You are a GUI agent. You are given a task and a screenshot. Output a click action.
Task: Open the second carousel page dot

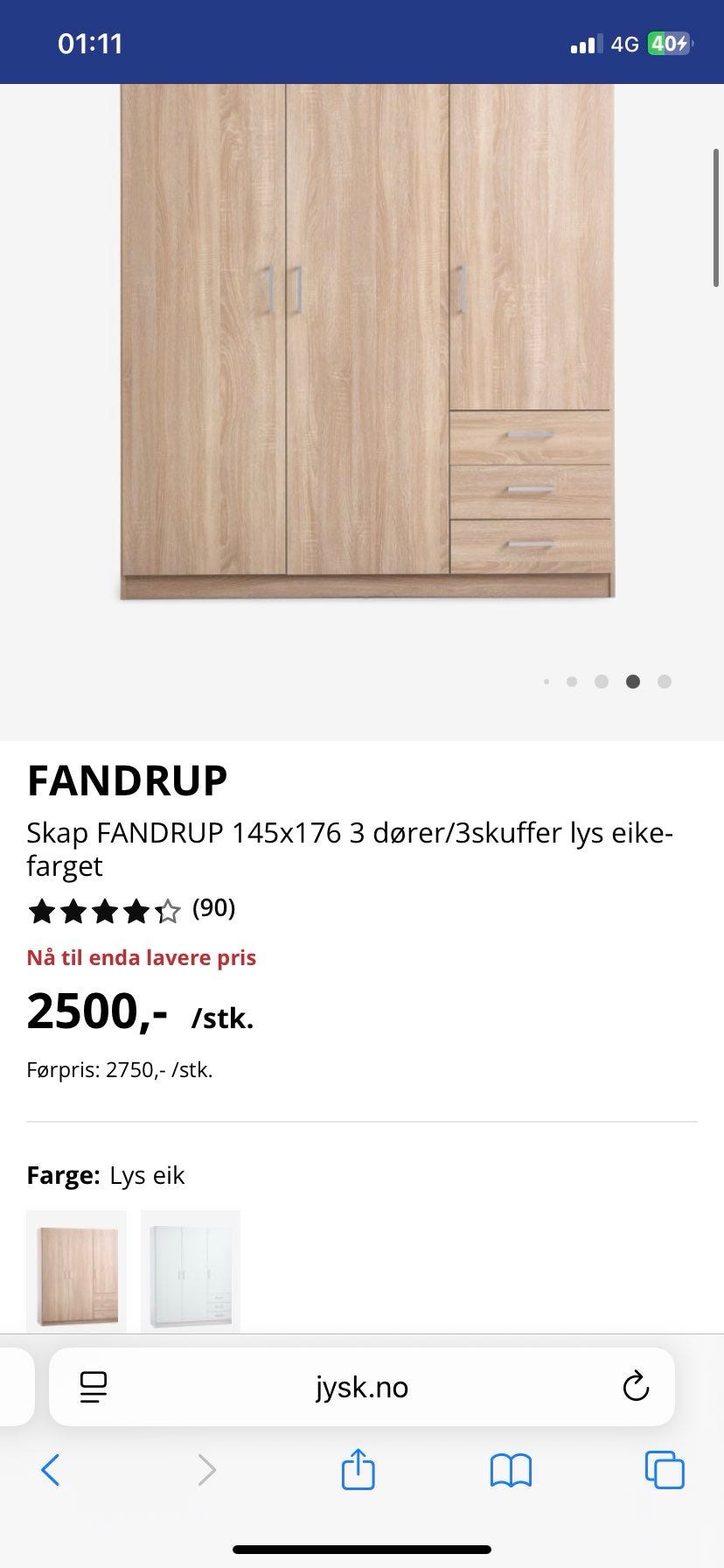[x=573, y=682]
